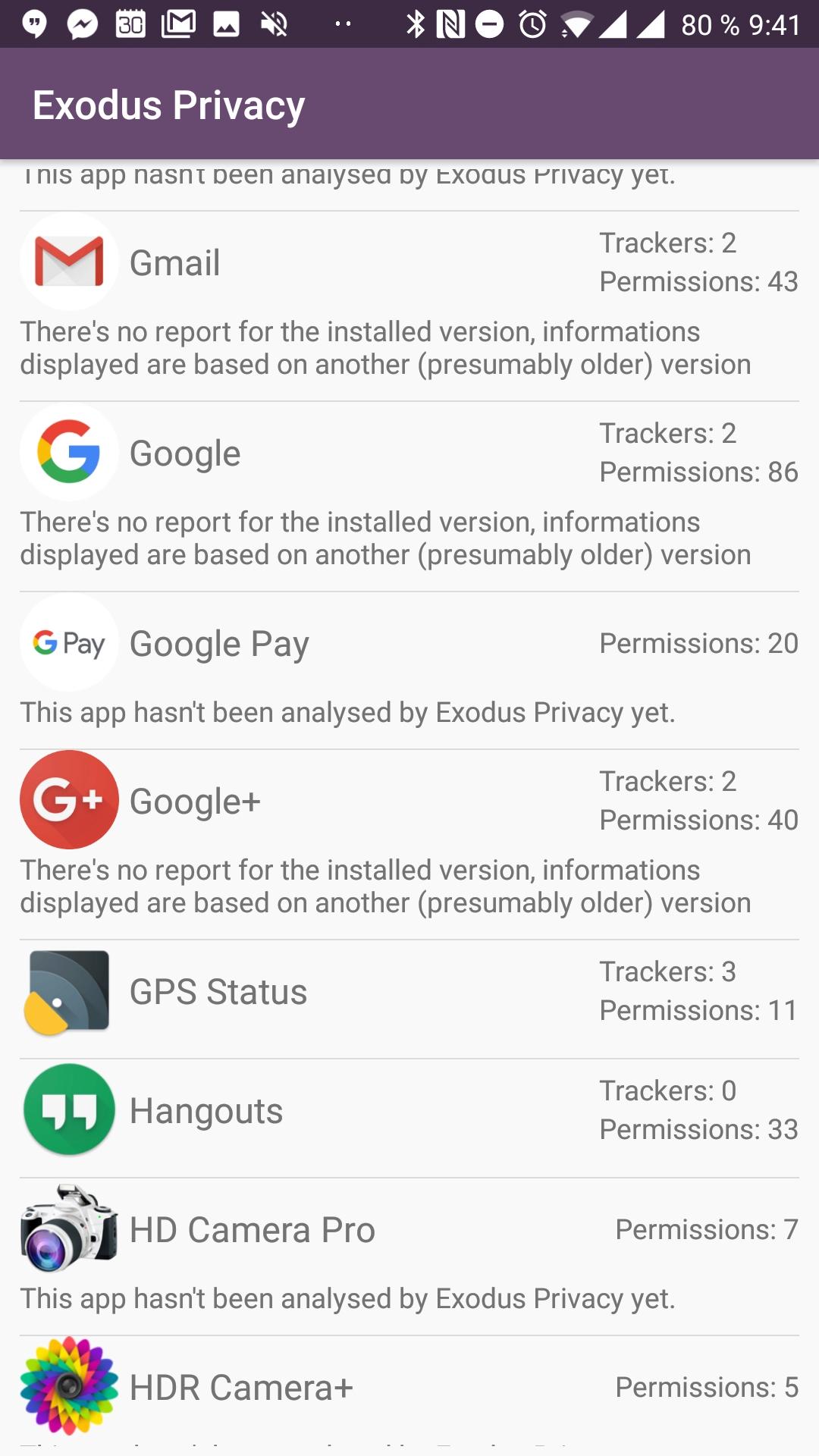Viewport: 819px width, 1456px height.
Task: Open the Gmail app report
Action: 409,306
